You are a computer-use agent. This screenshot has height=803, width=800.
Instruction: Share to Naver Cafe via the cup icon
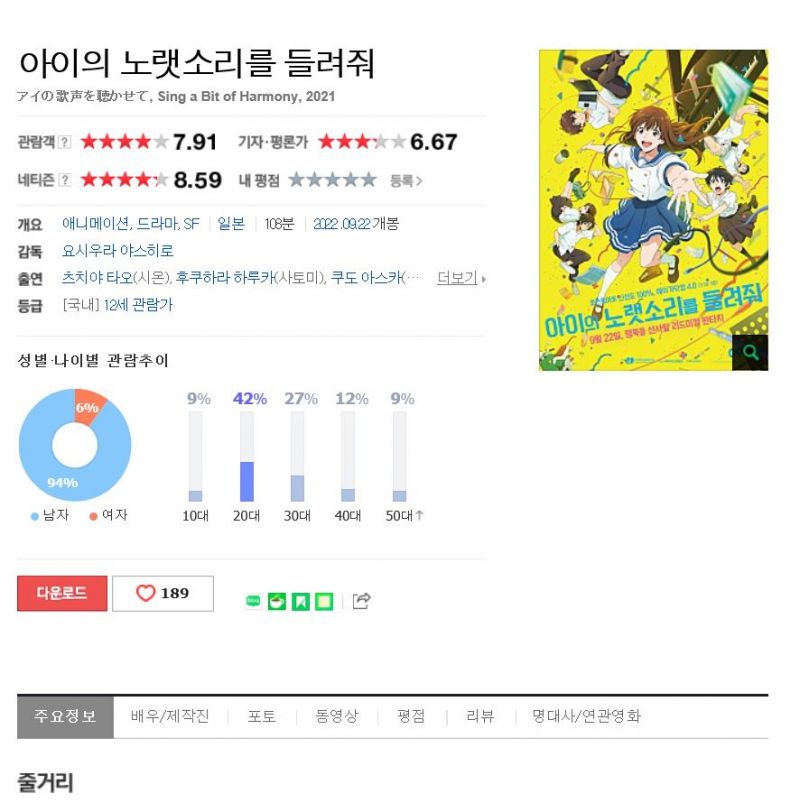(277, 601)
